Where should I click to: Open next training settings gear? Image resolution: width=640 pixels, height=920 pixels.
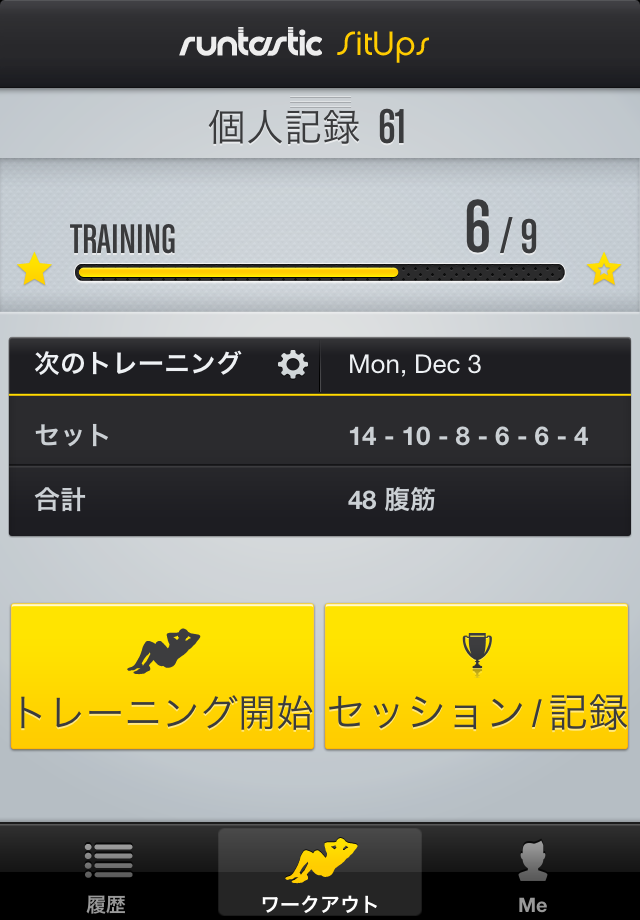pos(292,365)
